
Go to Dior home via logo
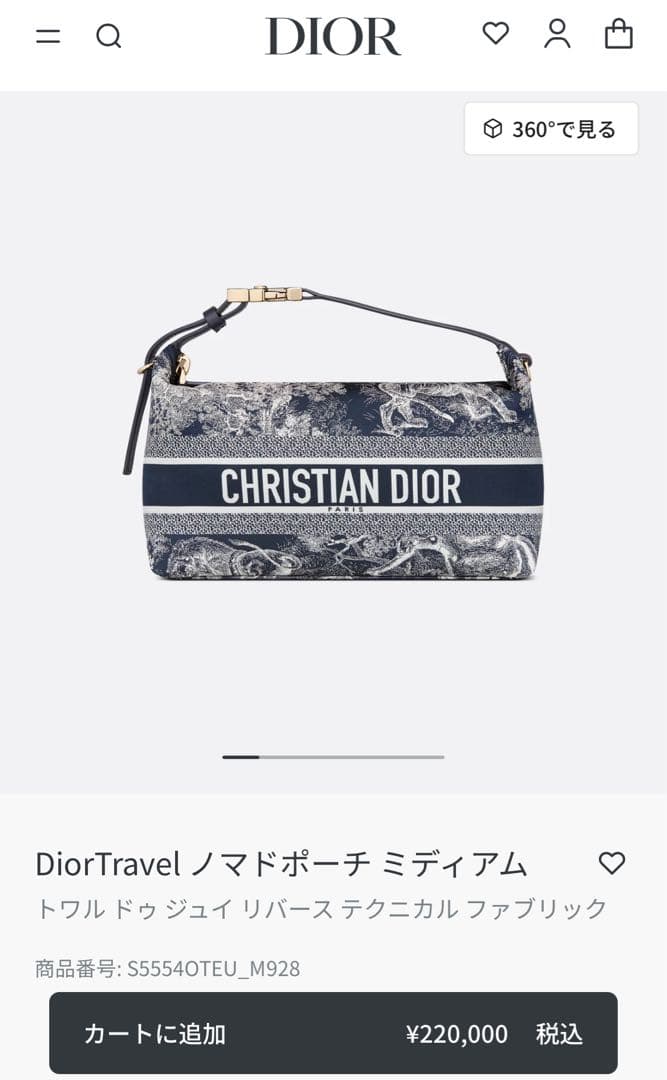point(333,37)
